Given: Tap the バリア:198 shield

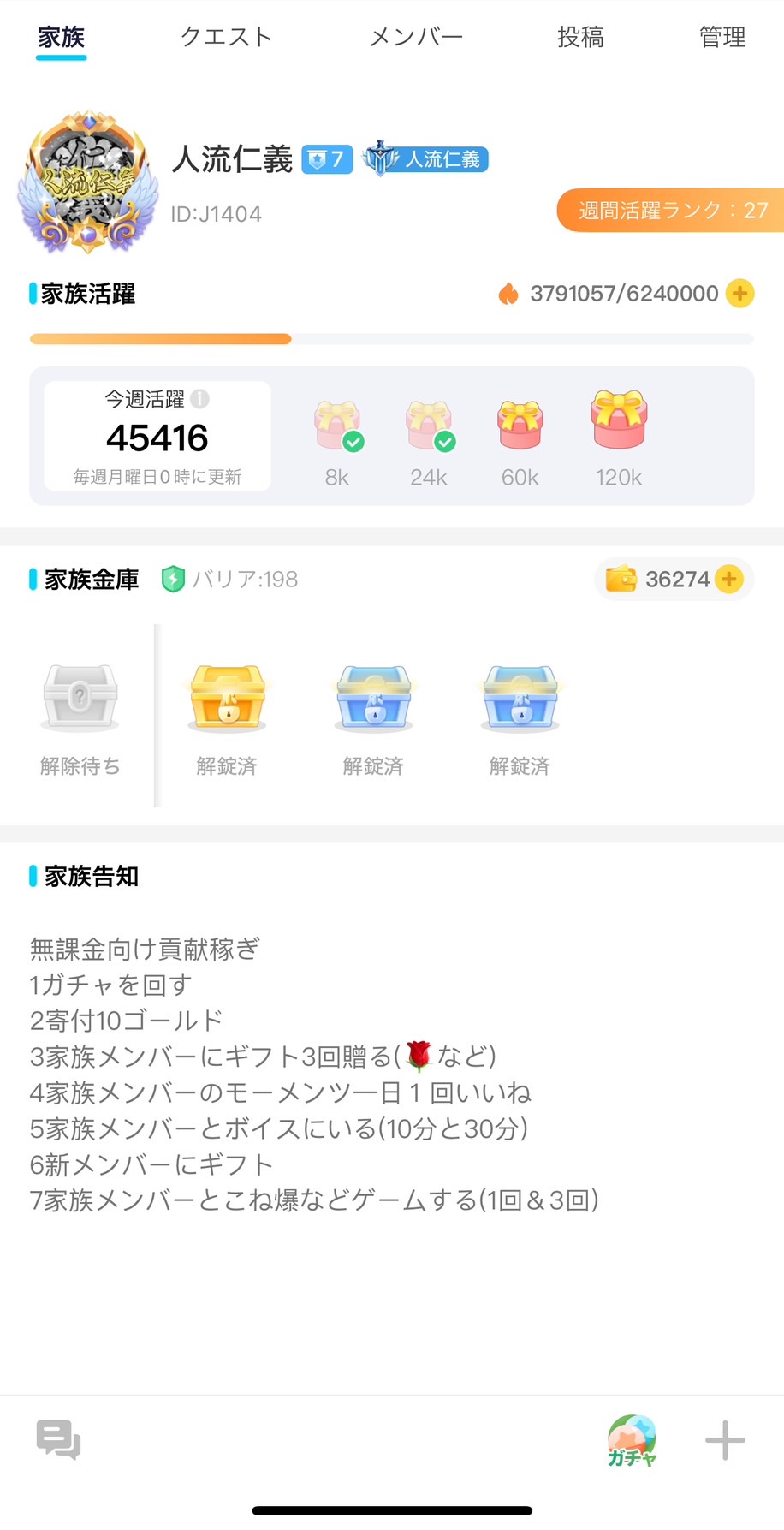Looking at the screenshot, I should 174,580.
